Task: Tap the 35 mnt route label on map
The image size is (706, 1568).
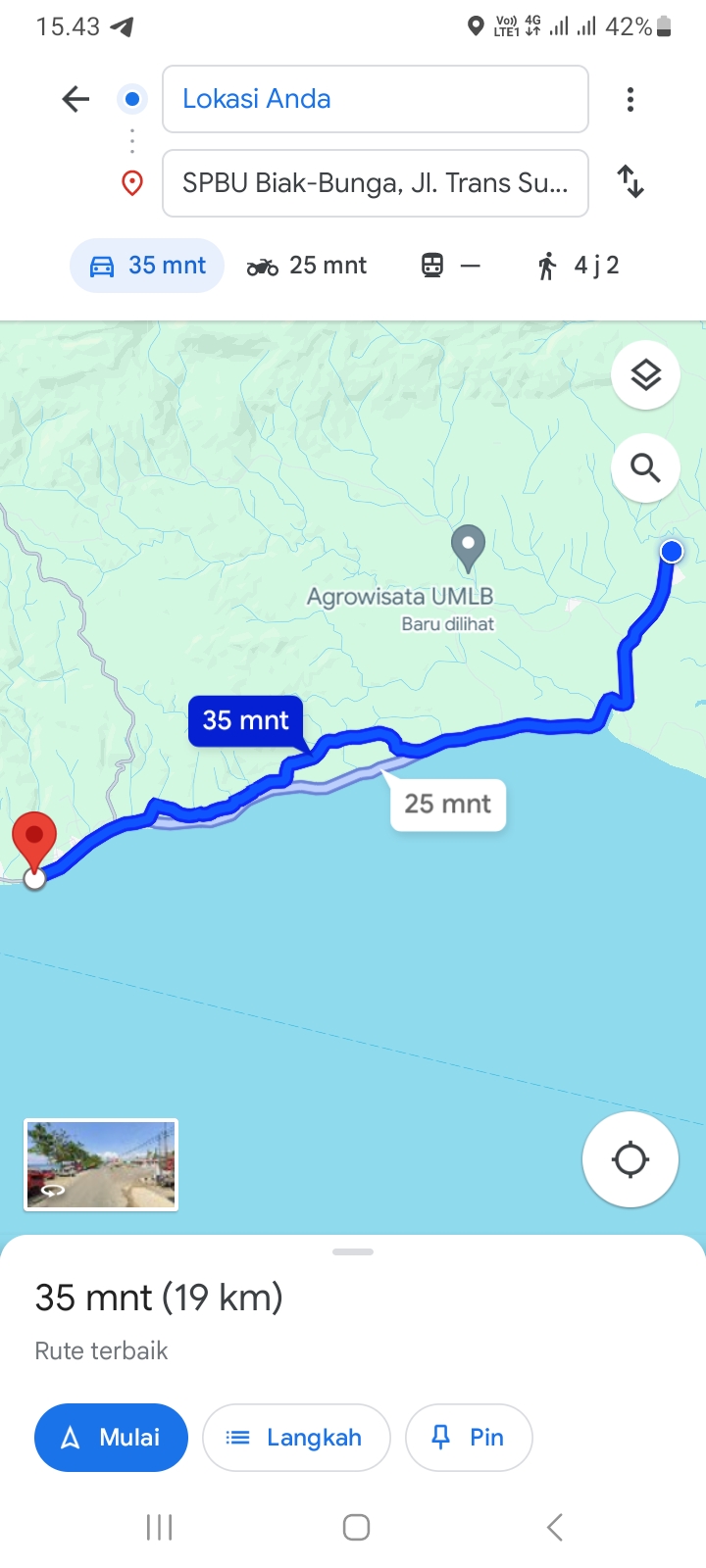Action: 246,721
